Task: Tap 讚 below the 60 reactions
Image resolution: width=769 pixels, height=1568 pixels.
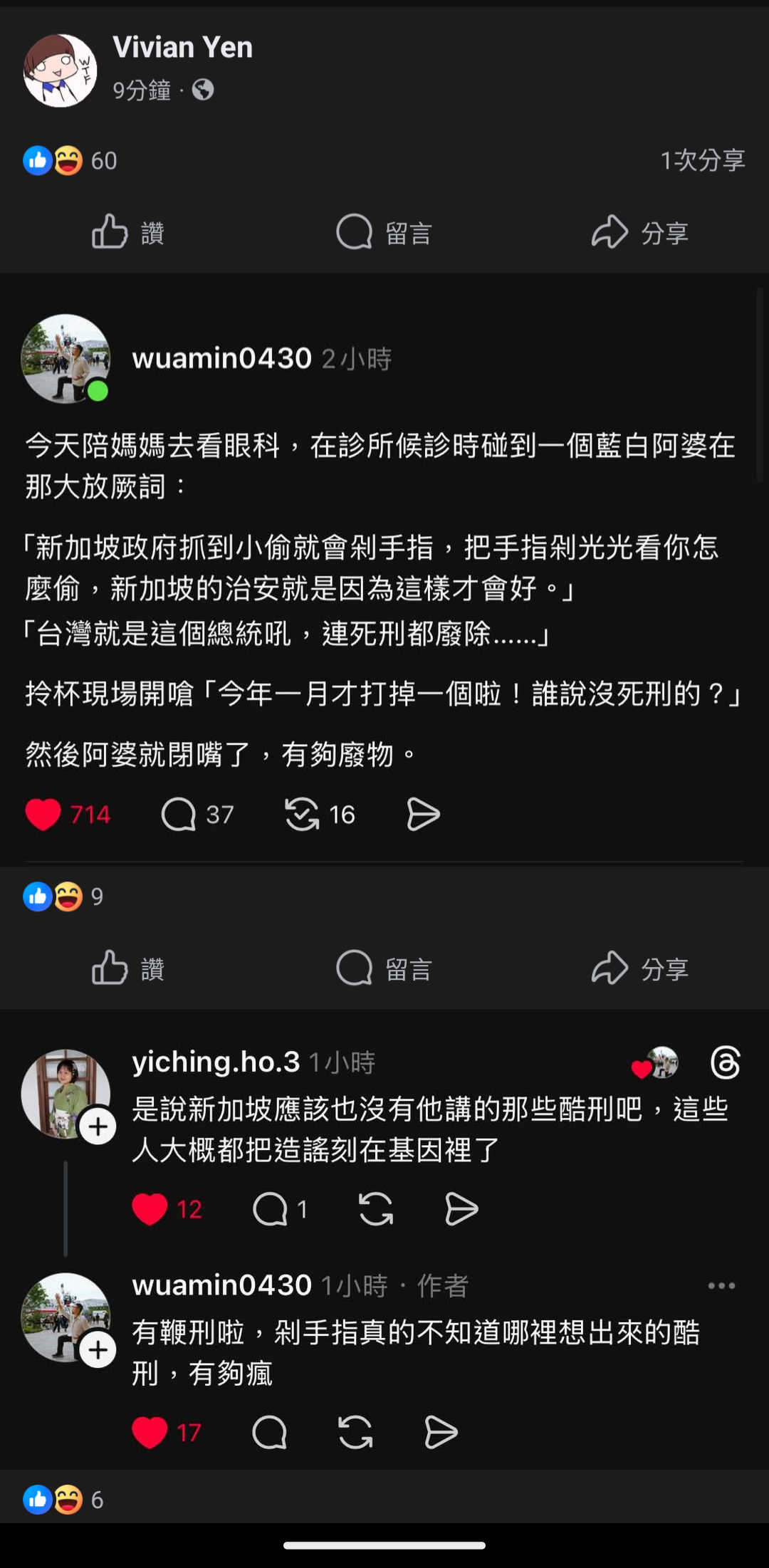Action: tap(128, 232)
